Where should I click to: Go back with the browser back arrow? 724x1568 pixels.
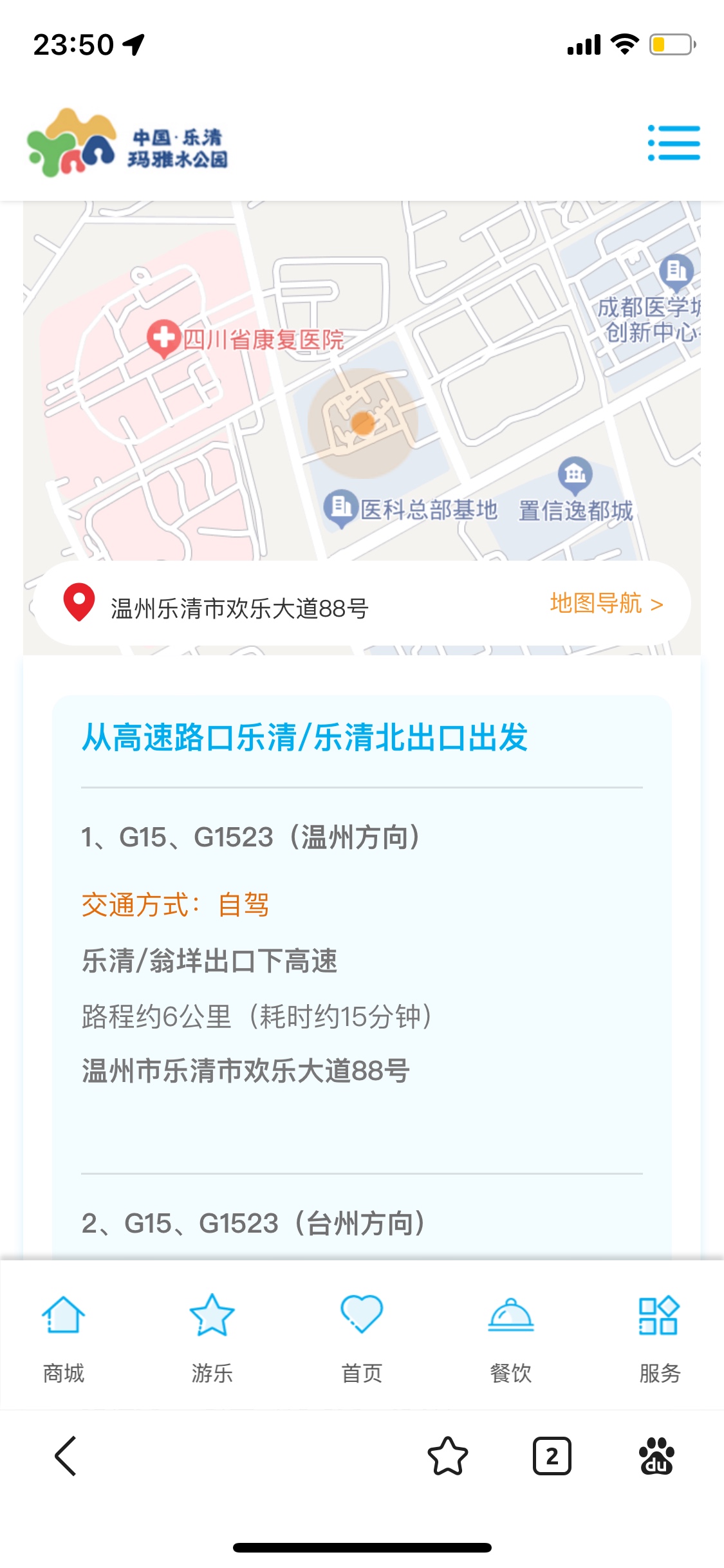(66, 1456)
